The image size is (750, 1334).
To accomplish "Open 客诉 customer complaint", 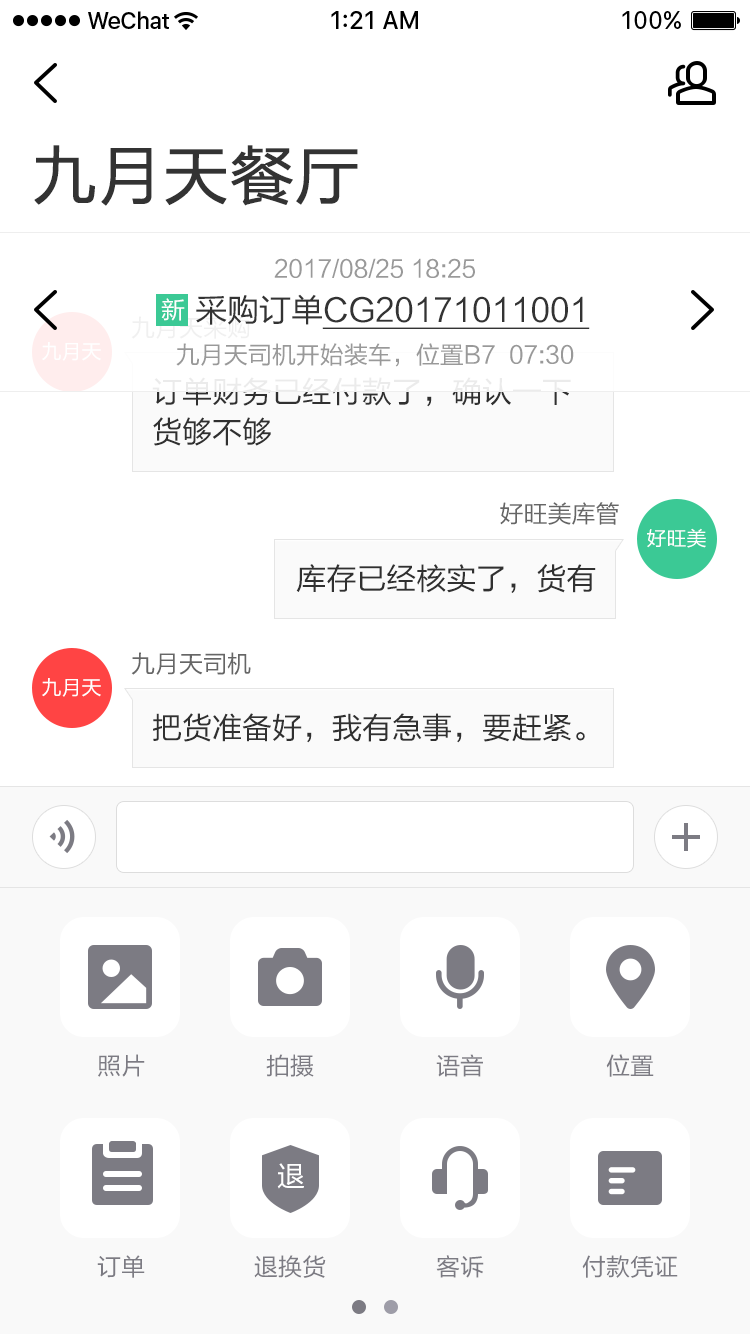I will click(x=460, y=1178).
